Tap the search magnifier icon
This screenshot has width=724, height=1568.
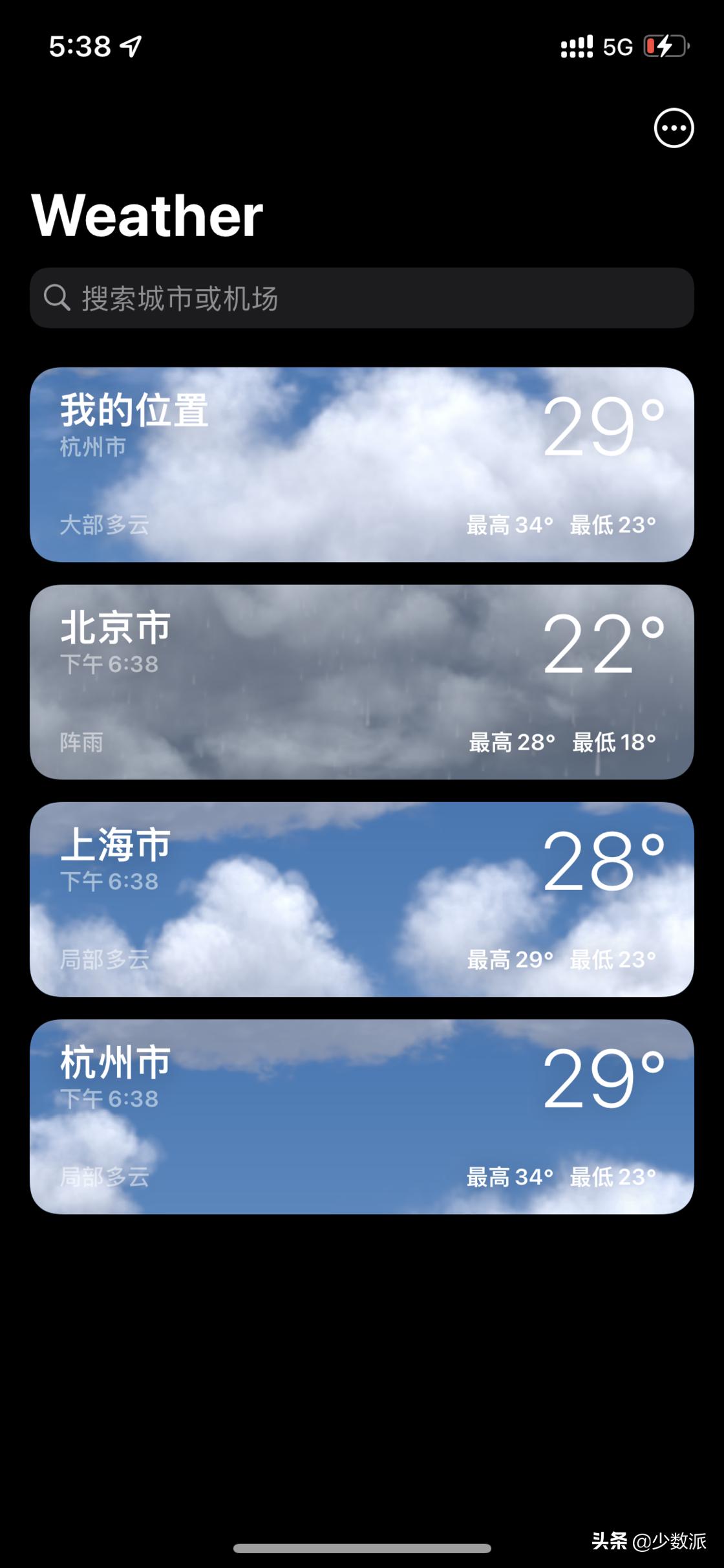pos(58,297)
